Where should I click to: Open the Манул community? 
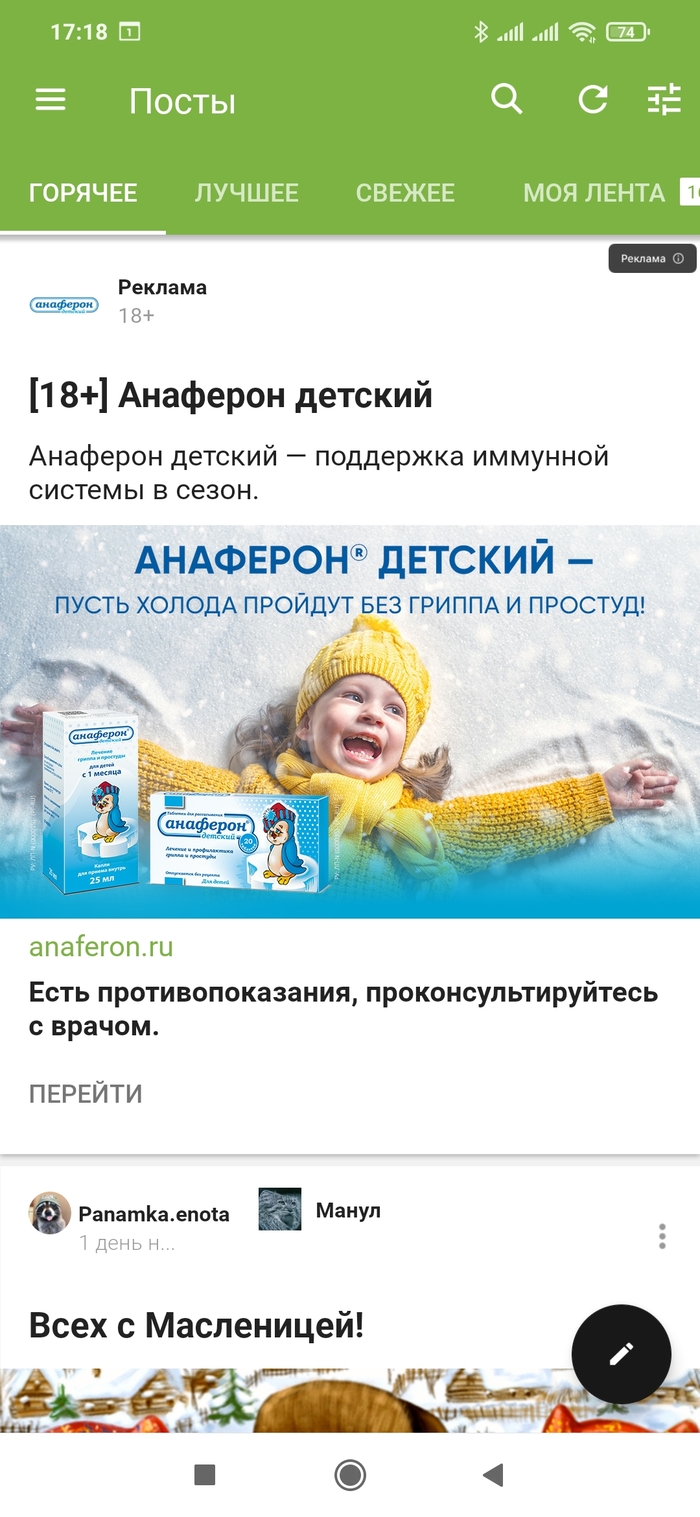click(x=348, y=1210)
